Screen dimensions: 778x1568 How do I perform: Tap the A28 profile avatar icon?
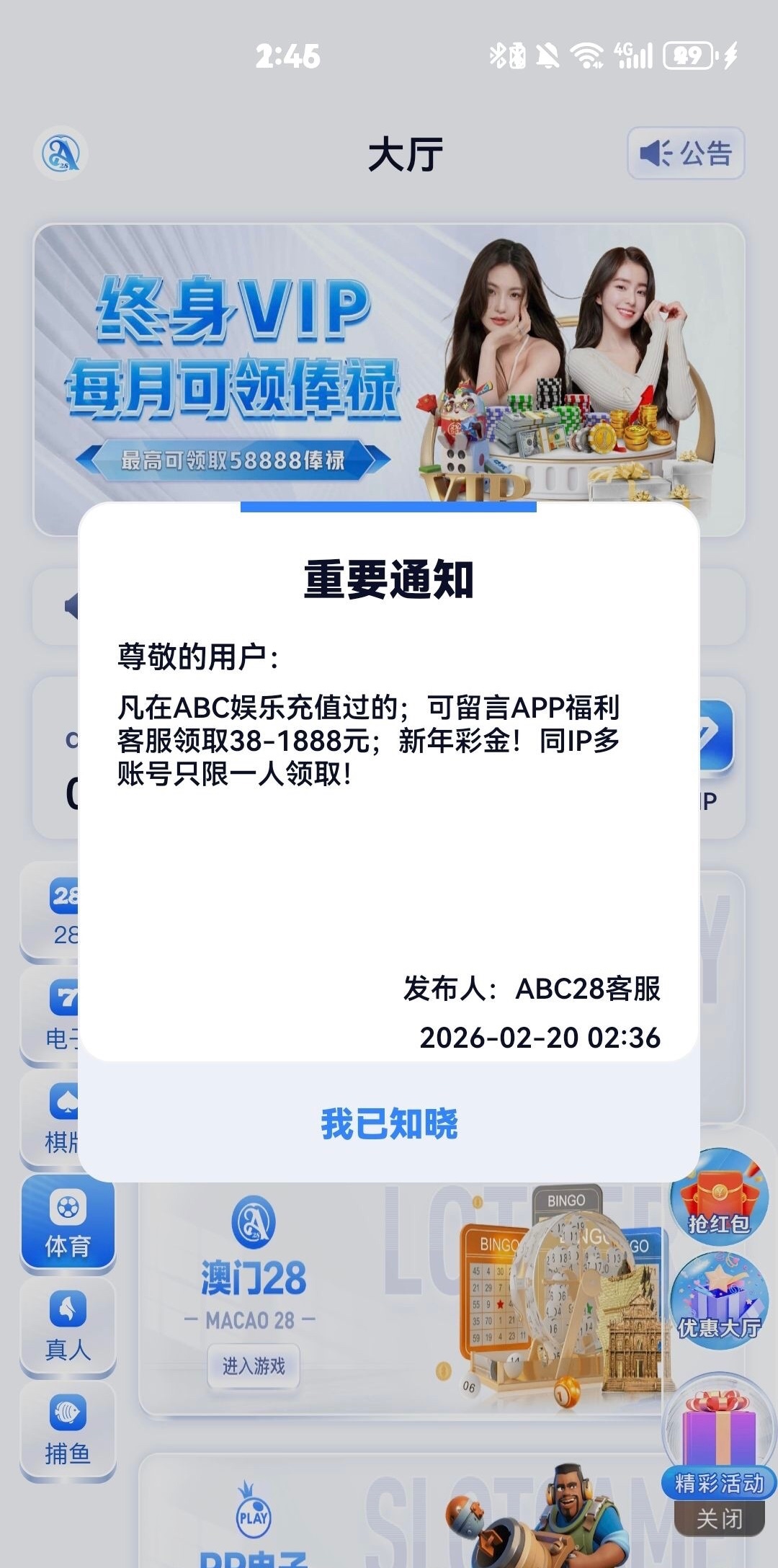(x=61, y=153)
